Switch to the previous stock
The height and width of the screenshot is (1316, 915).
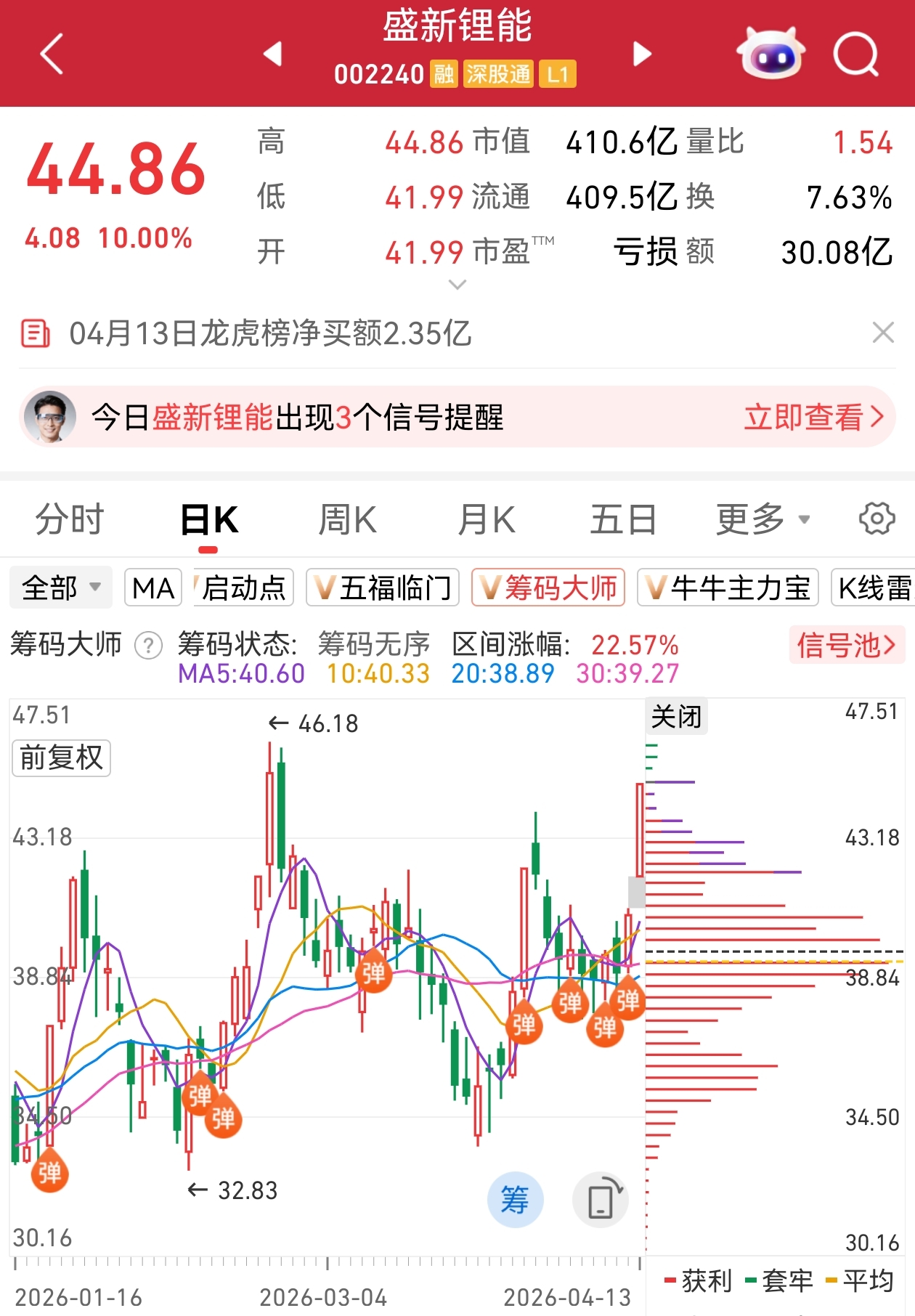click(273, 54)
